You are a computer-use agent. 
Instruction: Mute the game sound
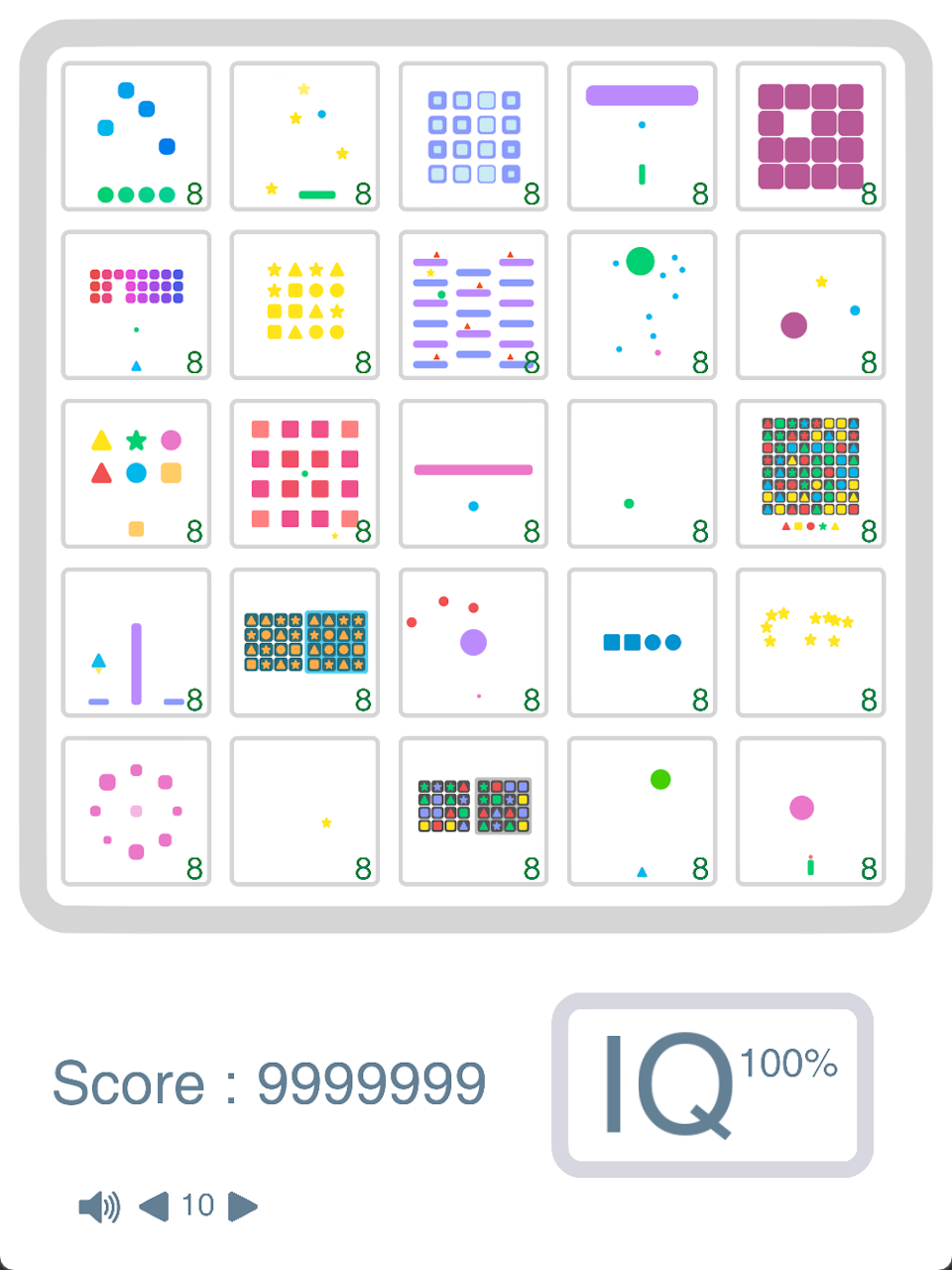pos(99,1206)
